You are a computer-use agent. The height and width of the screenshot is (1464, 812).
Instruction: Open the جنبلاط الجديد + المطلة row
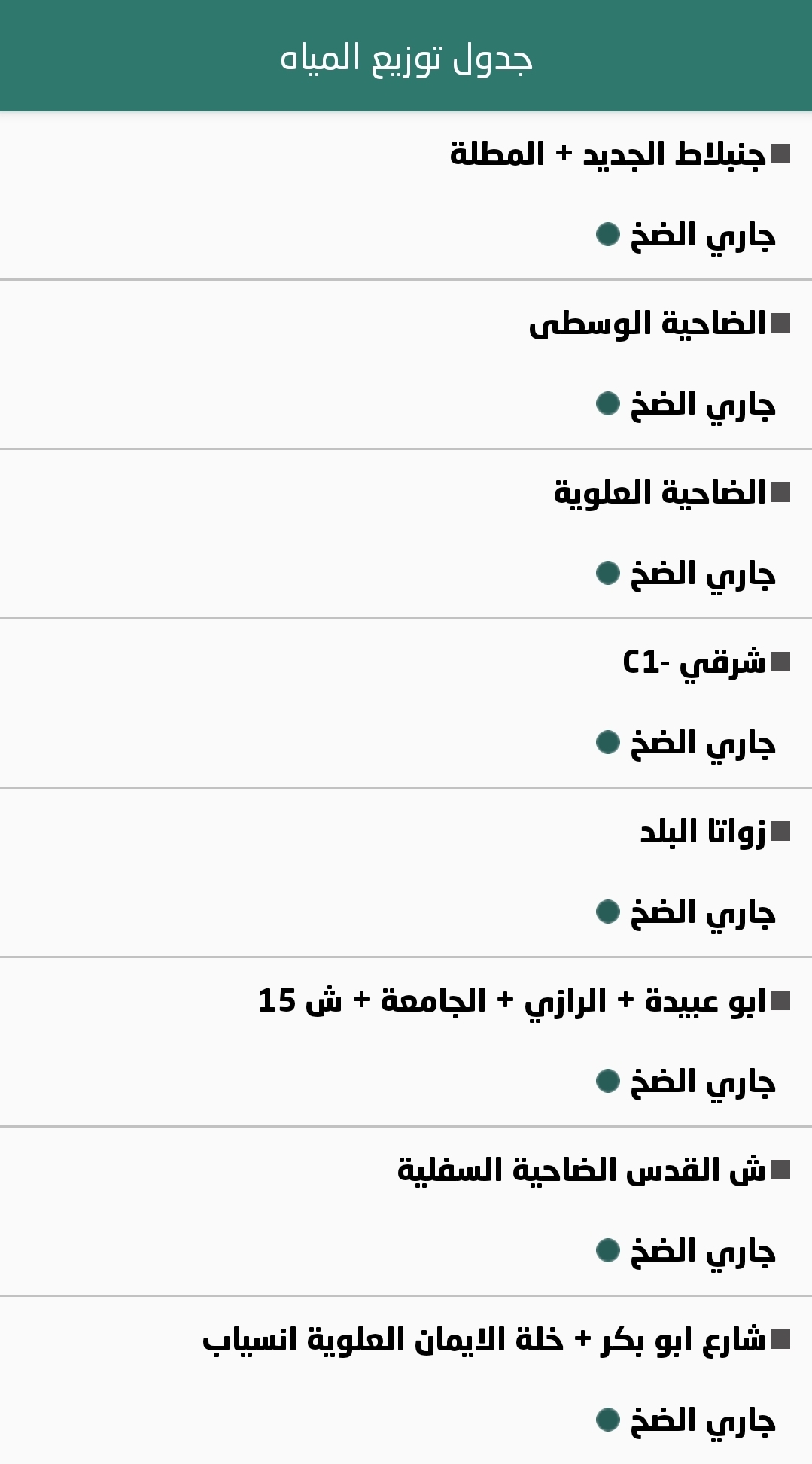click(x=608, y=155)
